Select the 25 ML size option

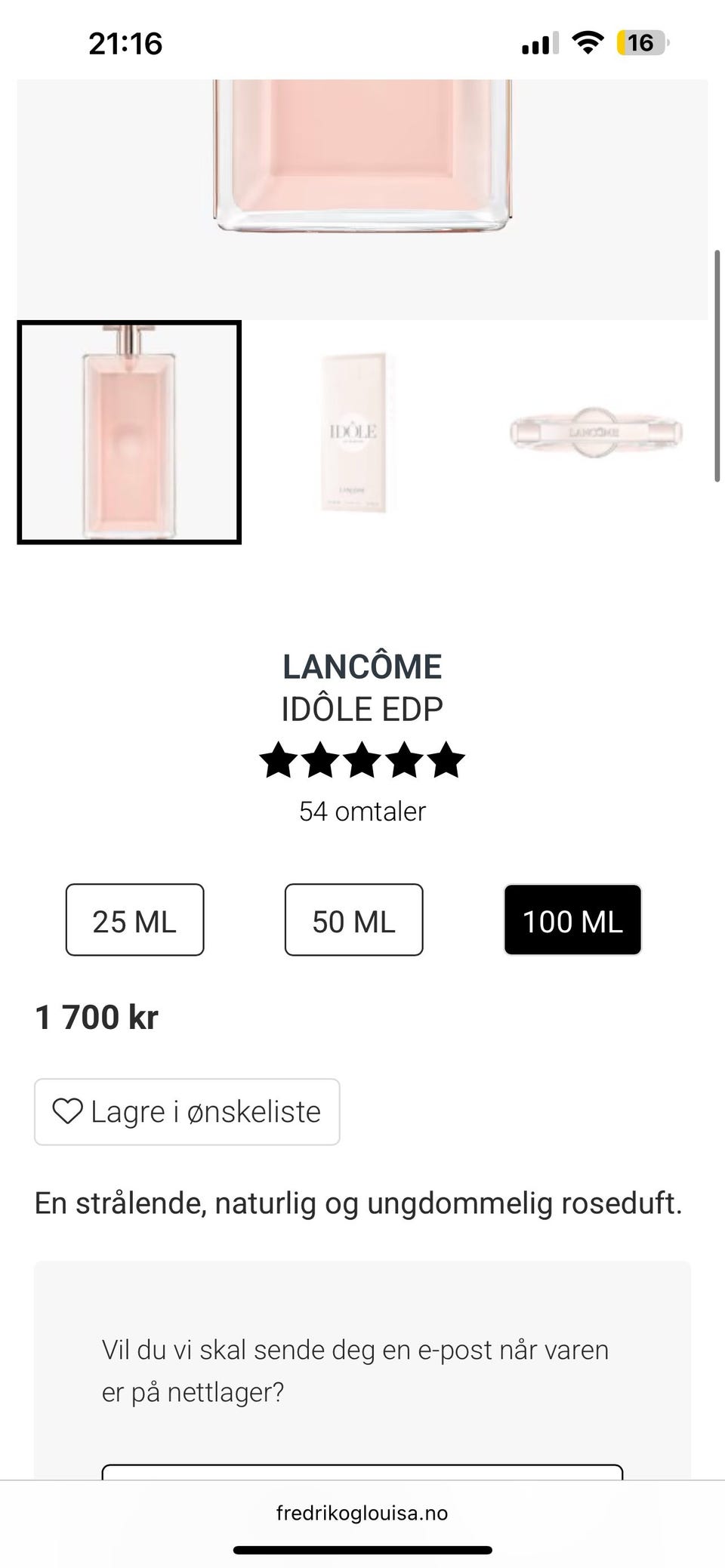(134, 920)
